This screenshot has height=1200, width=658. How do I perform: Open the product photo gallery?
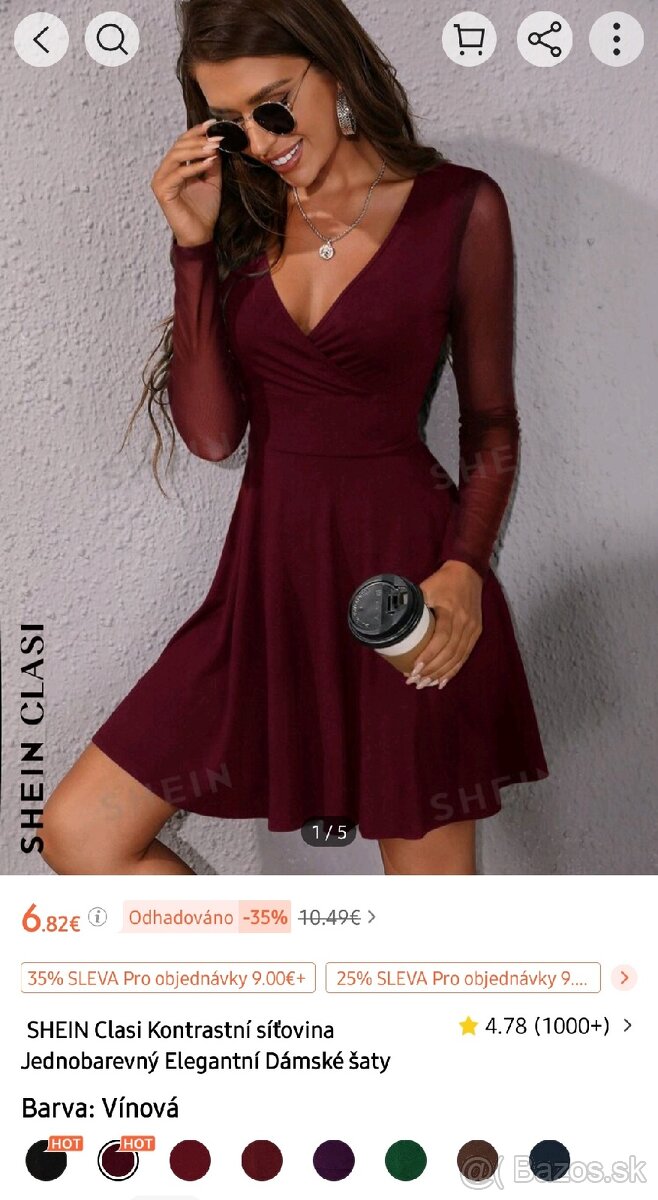329,450
